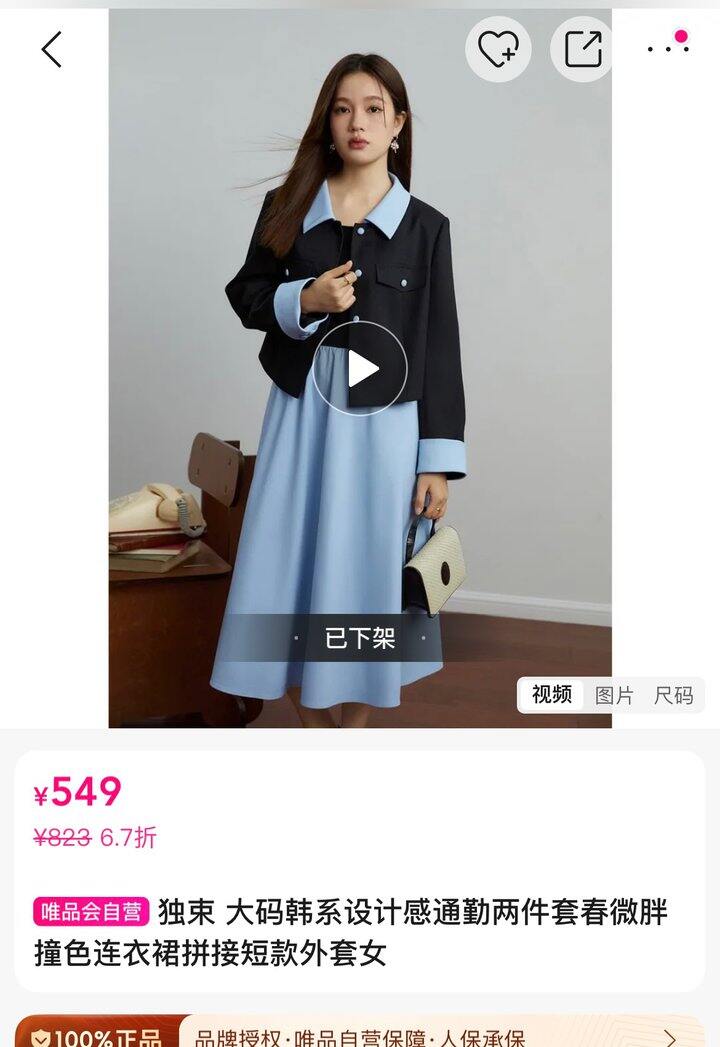
Task: Share the product using the share icon
Action: 580,46
